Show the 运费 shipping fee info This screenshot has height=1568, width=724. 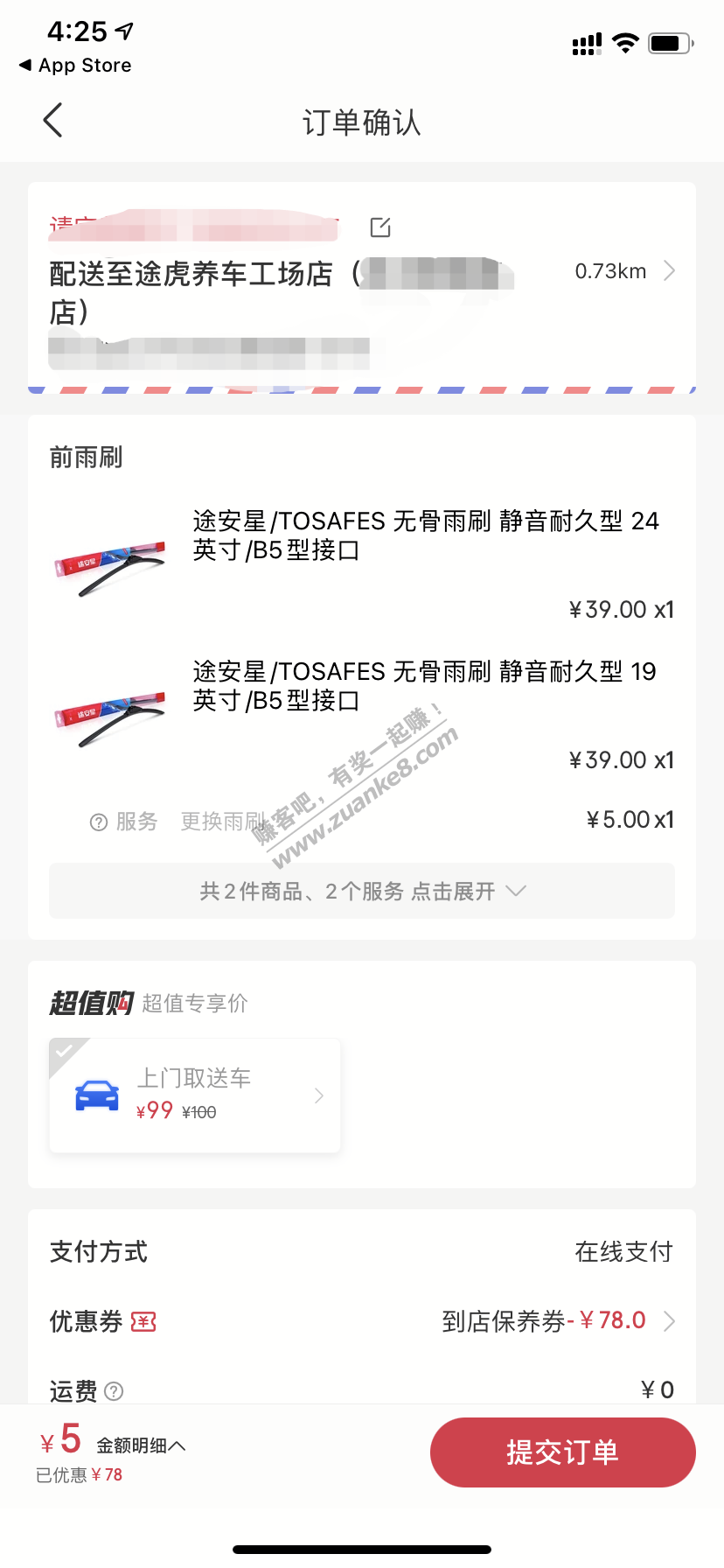click(x=114, y=1390)
